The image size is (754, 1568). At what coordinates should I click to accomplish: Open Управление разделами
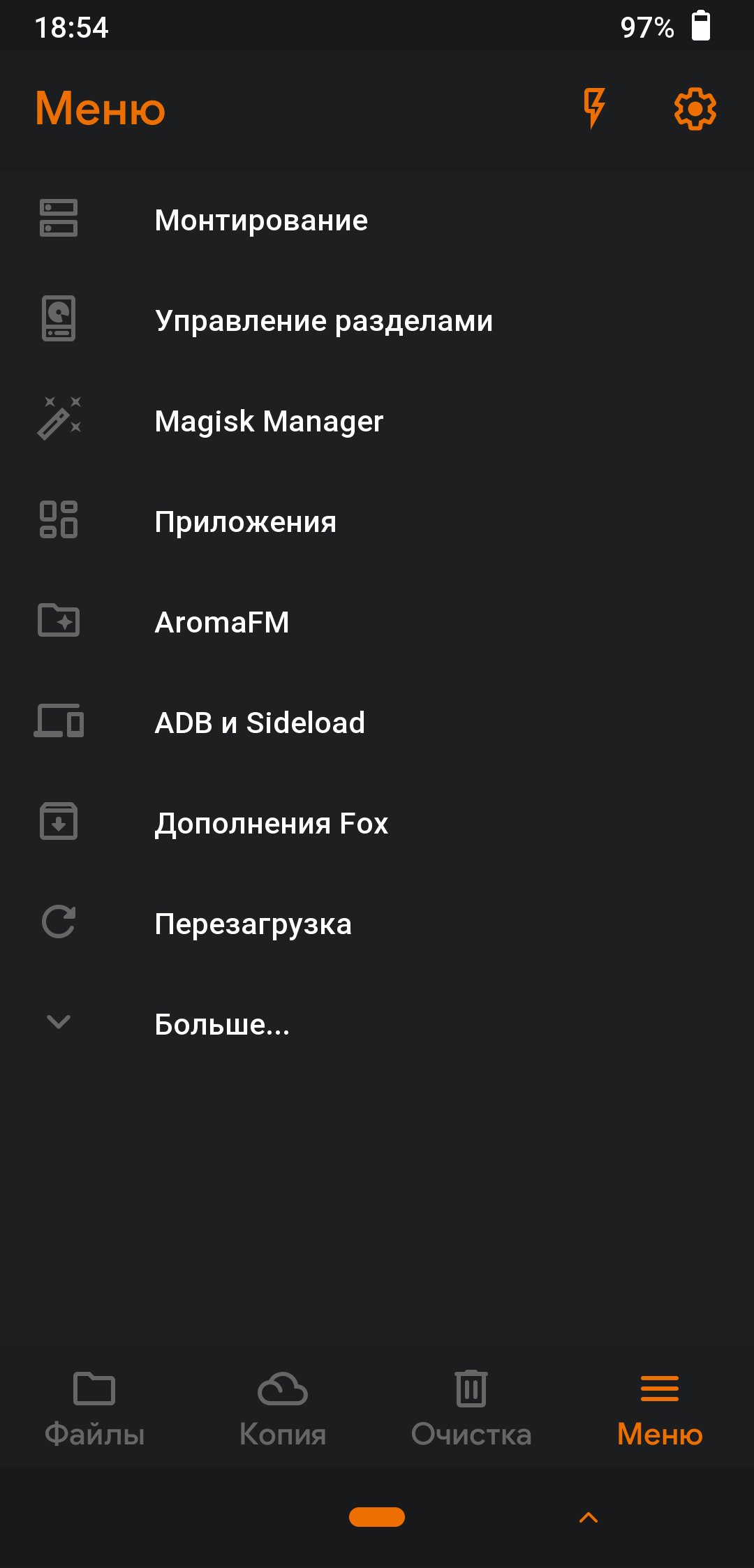[377, 321]
